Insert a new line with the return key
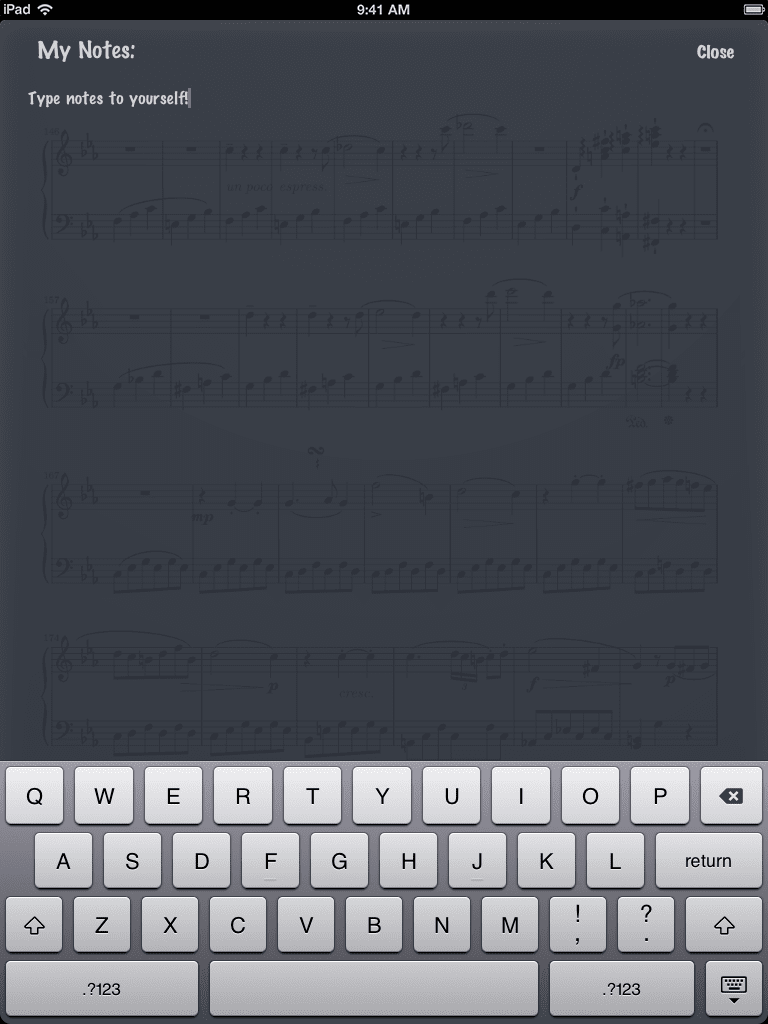 pos(708,861)
